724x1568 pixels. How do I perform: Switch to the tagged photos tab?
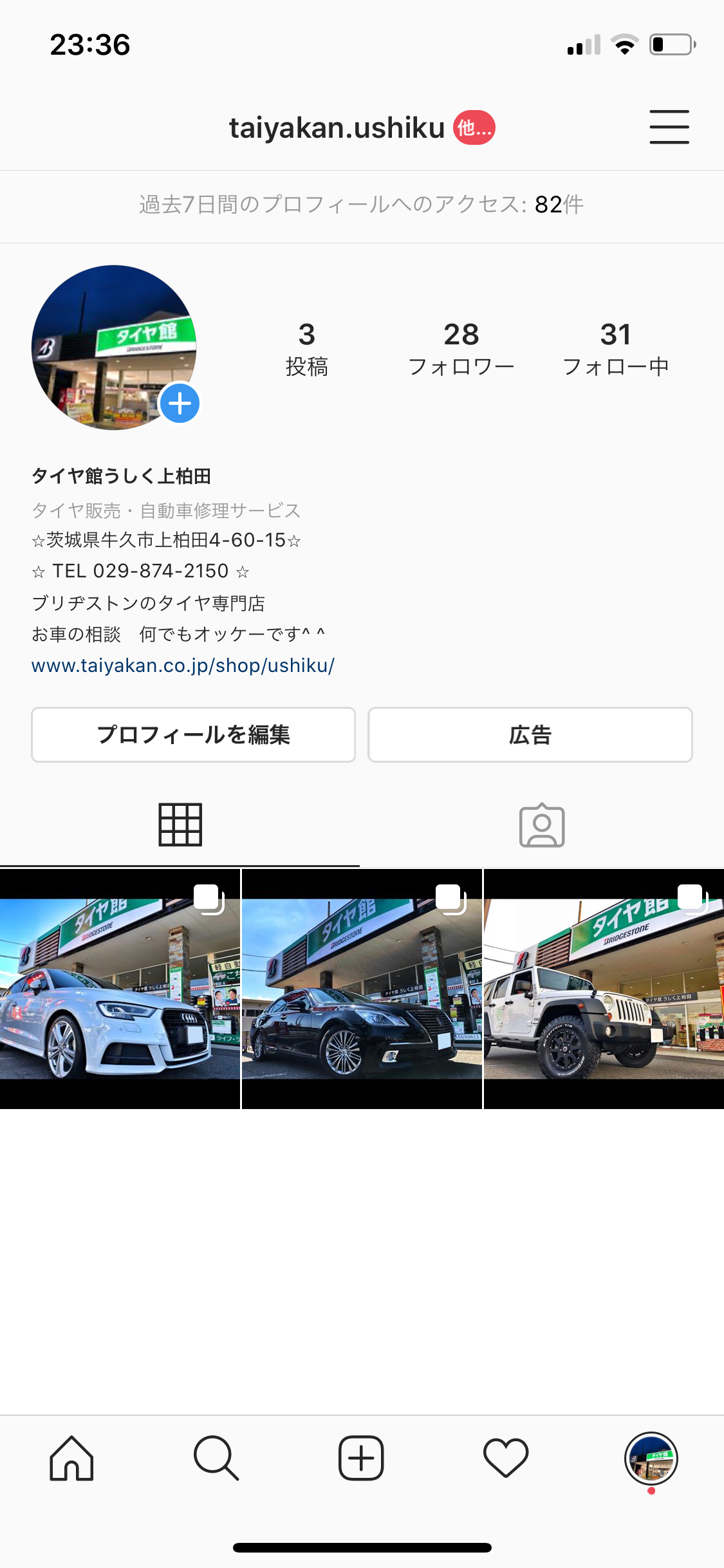point(542,825)
